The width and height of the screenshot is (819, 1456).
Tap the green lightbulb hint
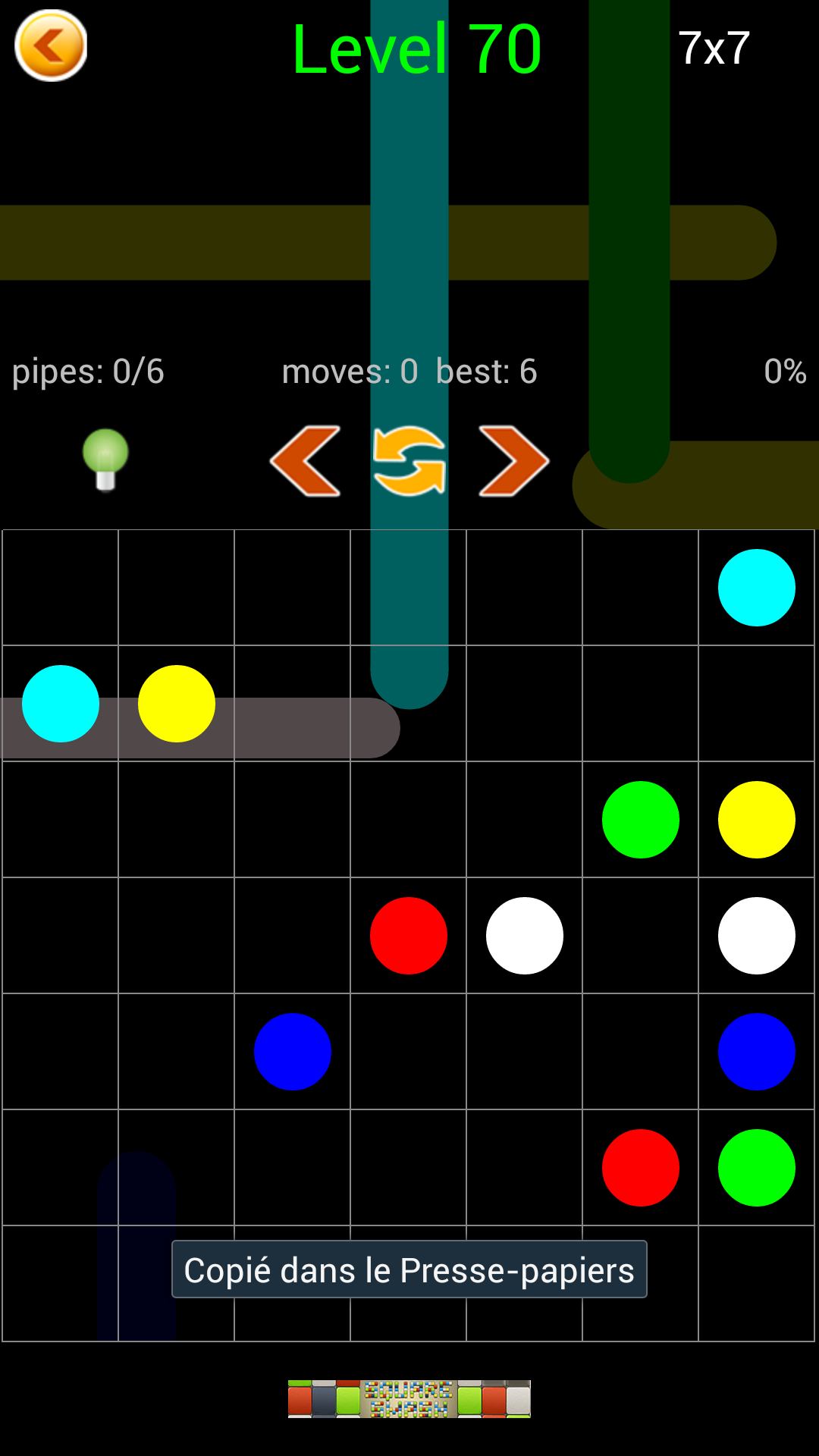[105, 460]
